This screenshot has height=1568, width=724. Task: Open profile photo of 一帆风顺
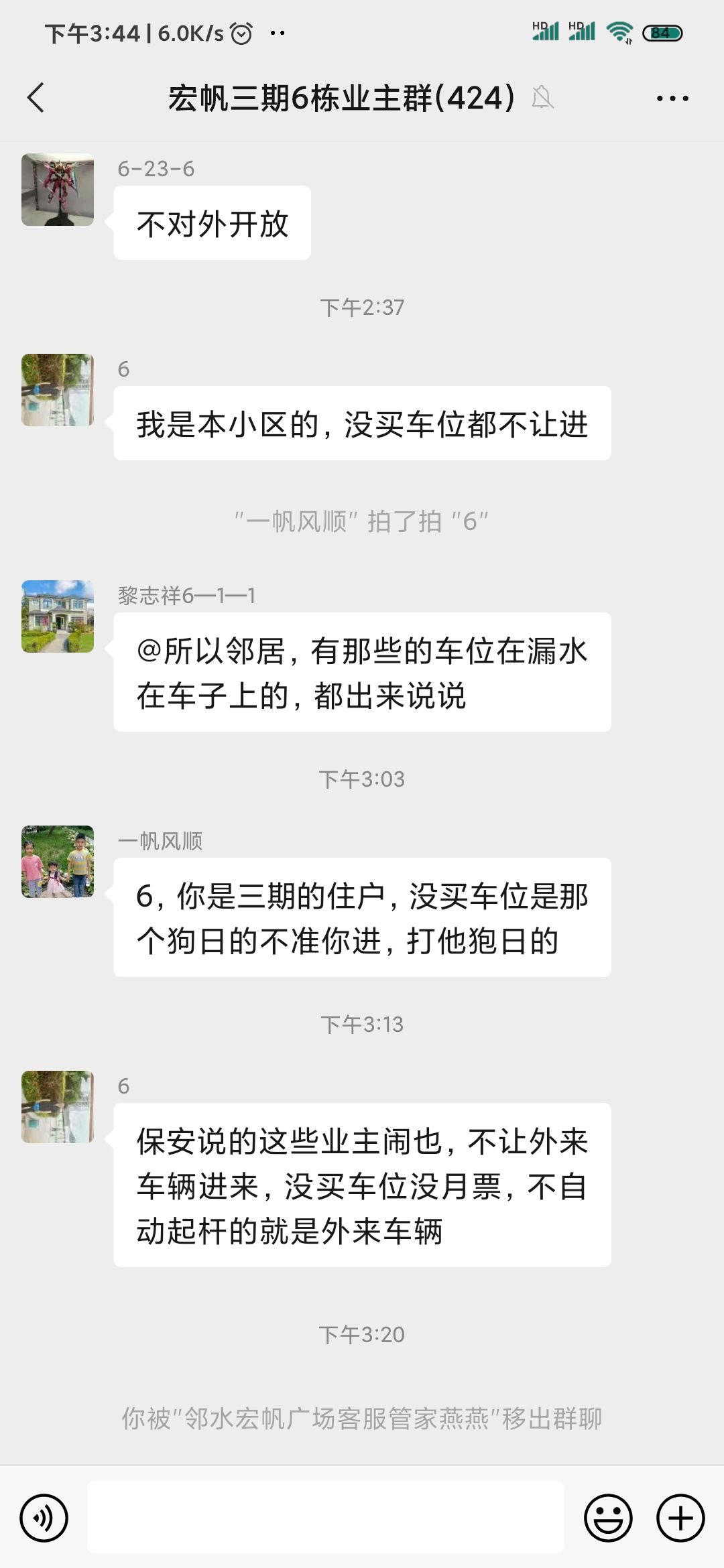58,862
